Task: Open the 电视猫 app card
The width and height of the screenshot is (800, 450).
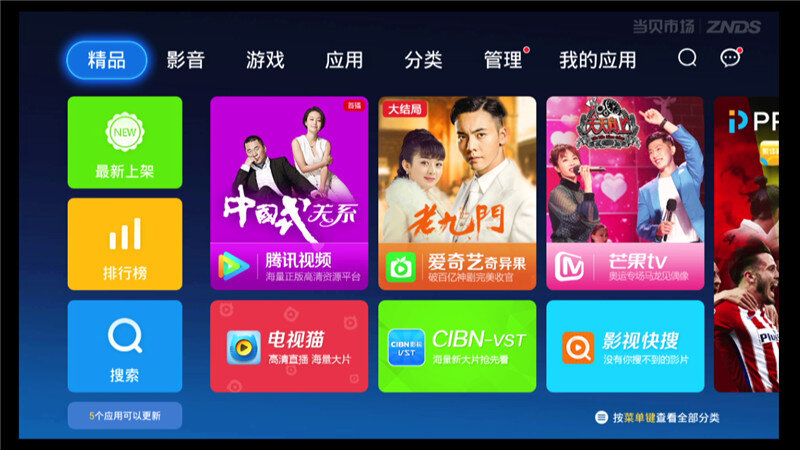Action: [x=289, y=346]
